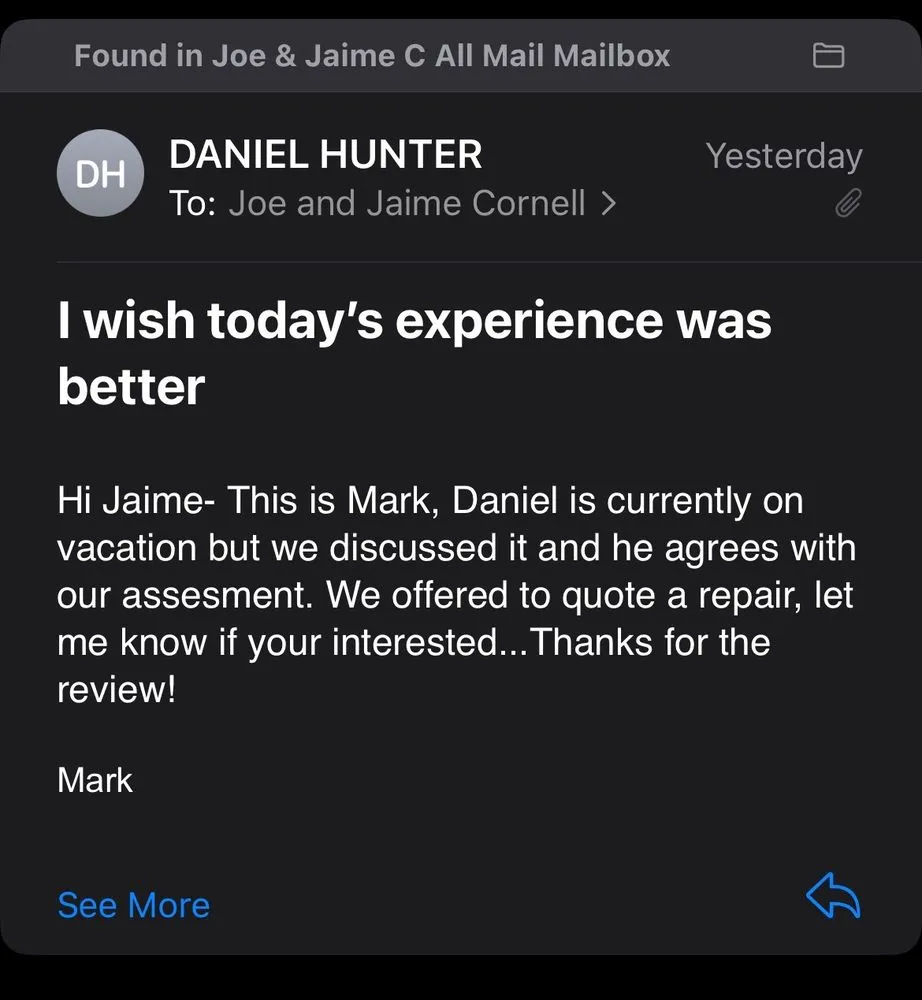Open the mailbox folder icon

828,56
